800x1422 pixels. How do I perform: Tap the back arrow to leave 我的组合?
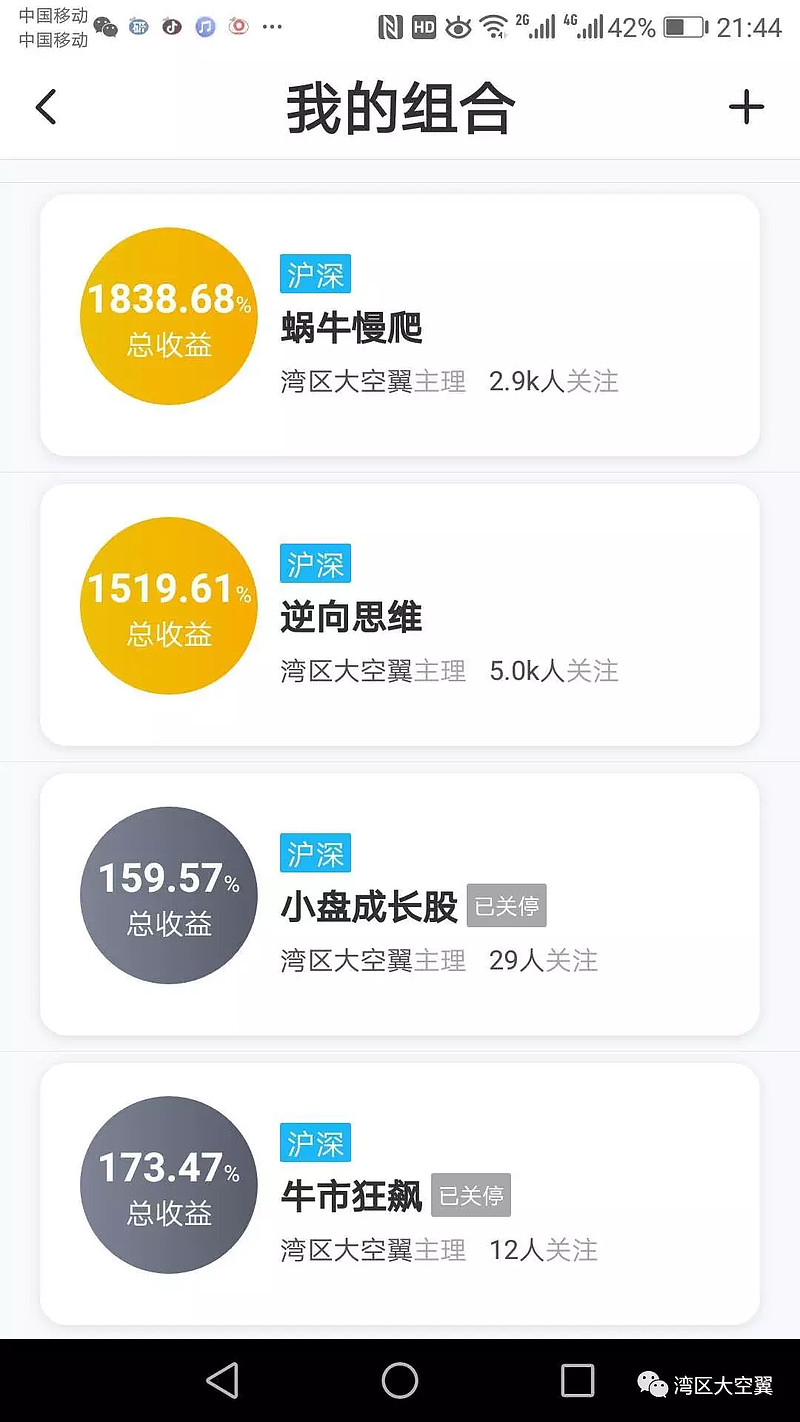click(45, 106)
